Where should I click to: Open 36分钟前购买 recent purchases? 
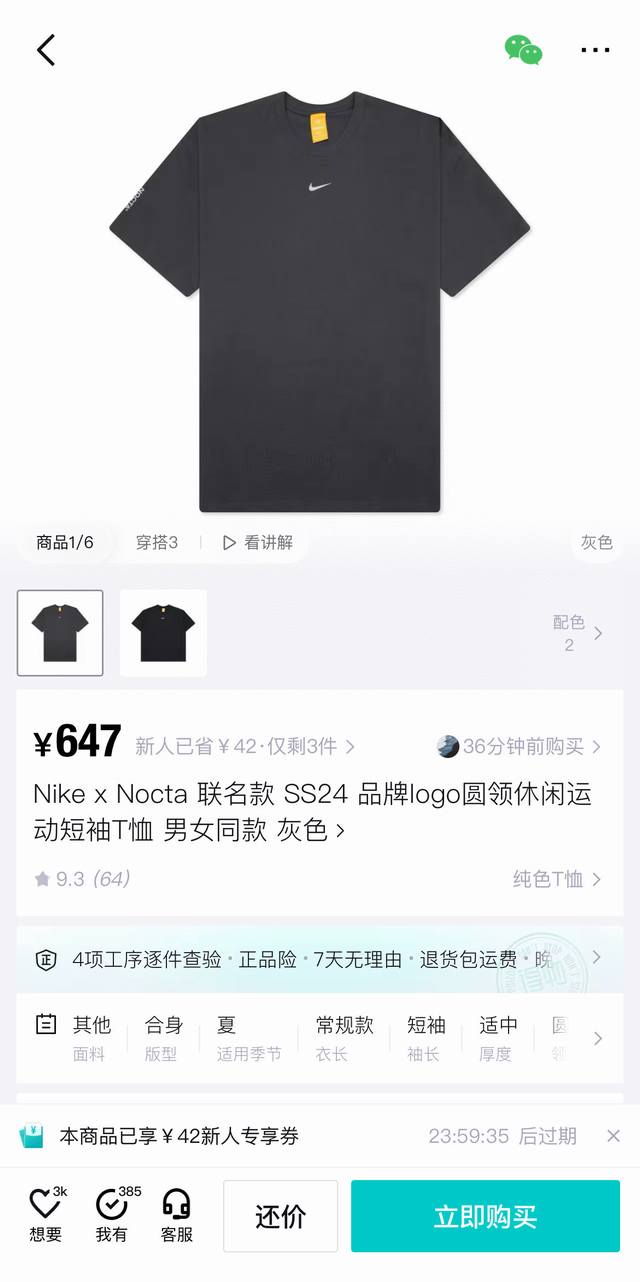[x=520, y=746]
